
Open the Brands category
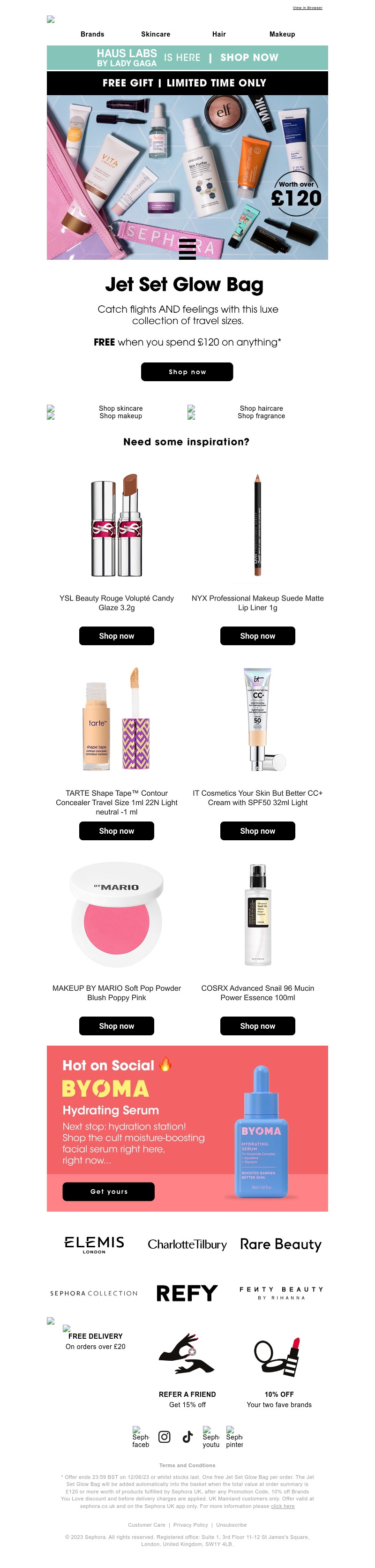tap(92, 34)
